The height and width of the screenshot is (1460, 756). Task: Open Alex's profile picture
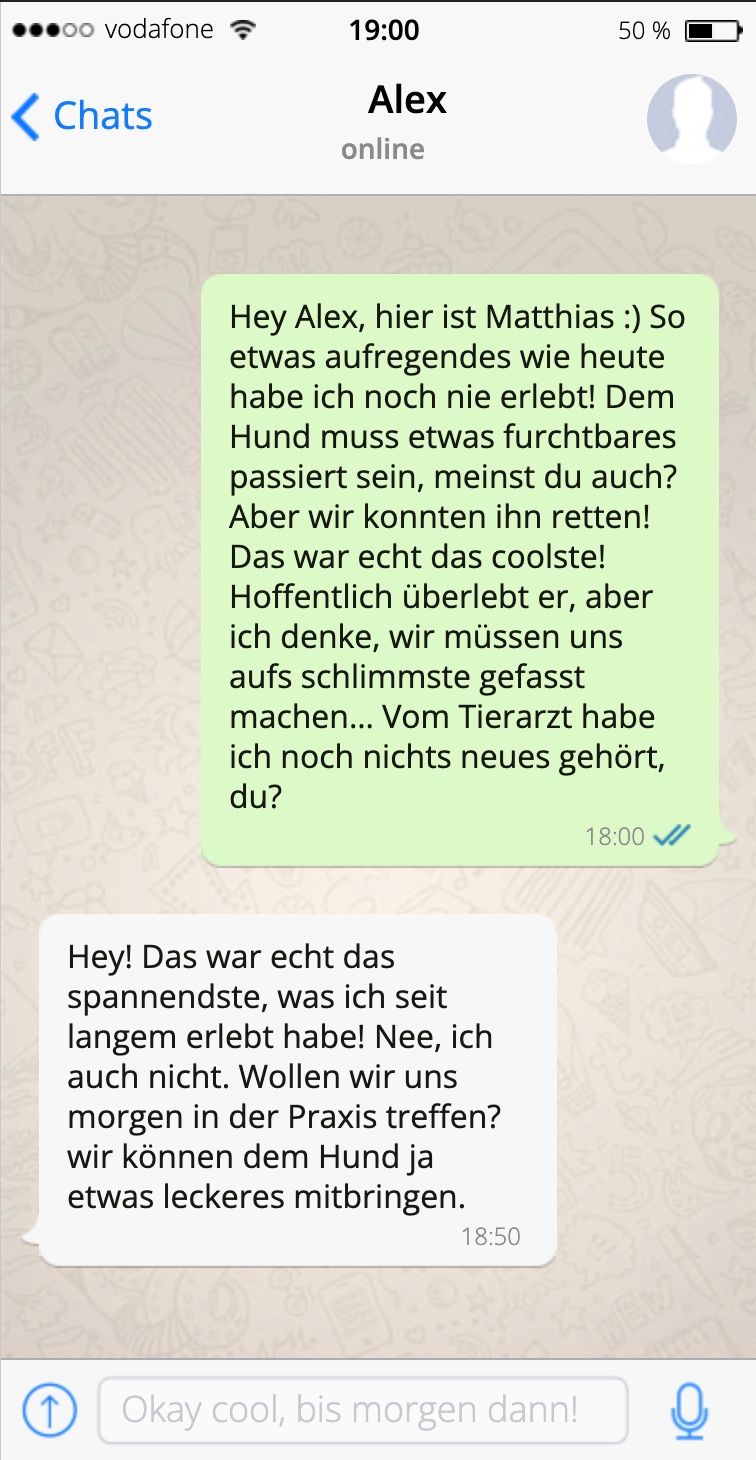click(692, 118)
